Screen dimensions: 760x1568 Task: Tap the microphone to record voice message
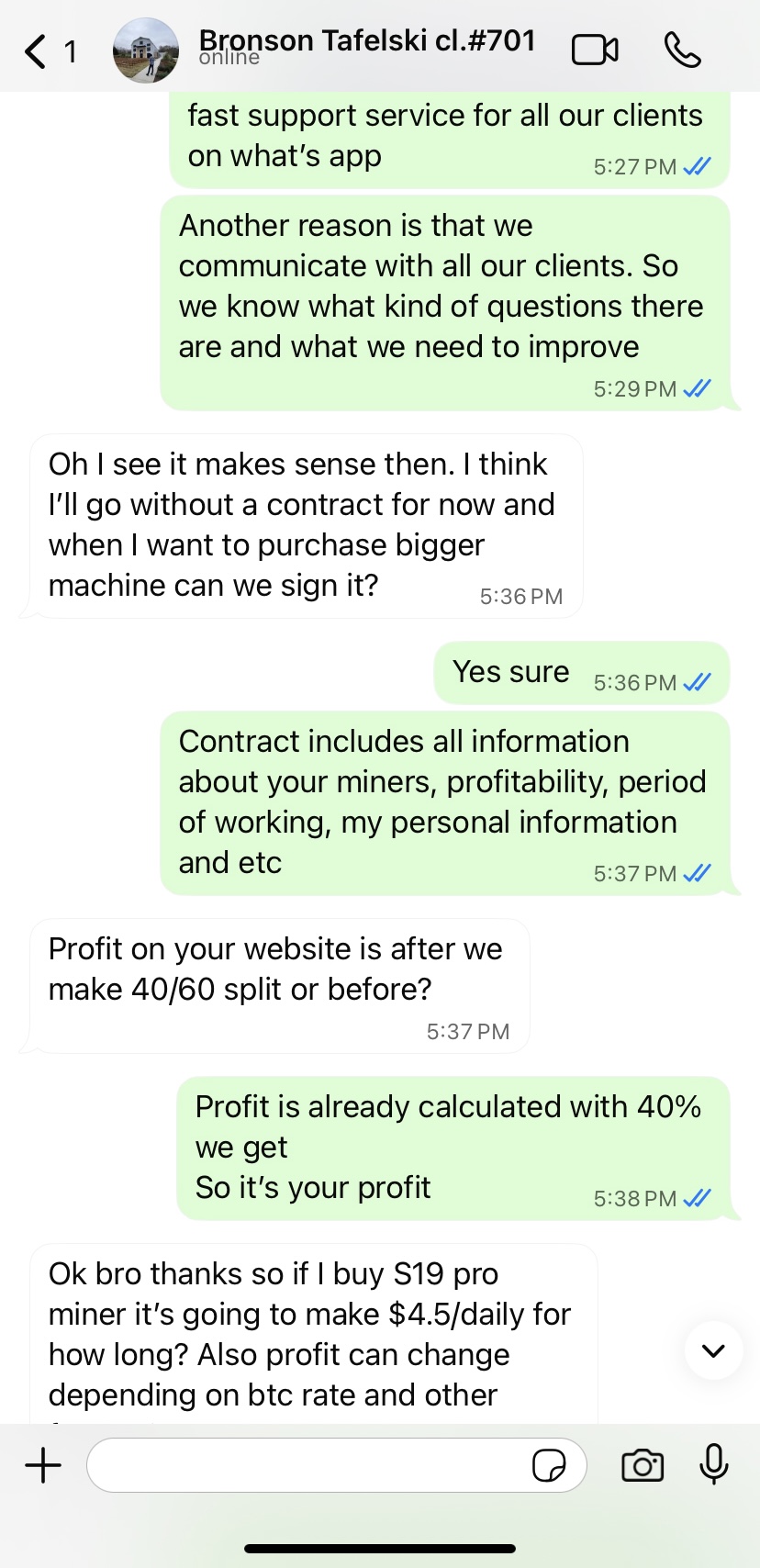(713, 1464)
